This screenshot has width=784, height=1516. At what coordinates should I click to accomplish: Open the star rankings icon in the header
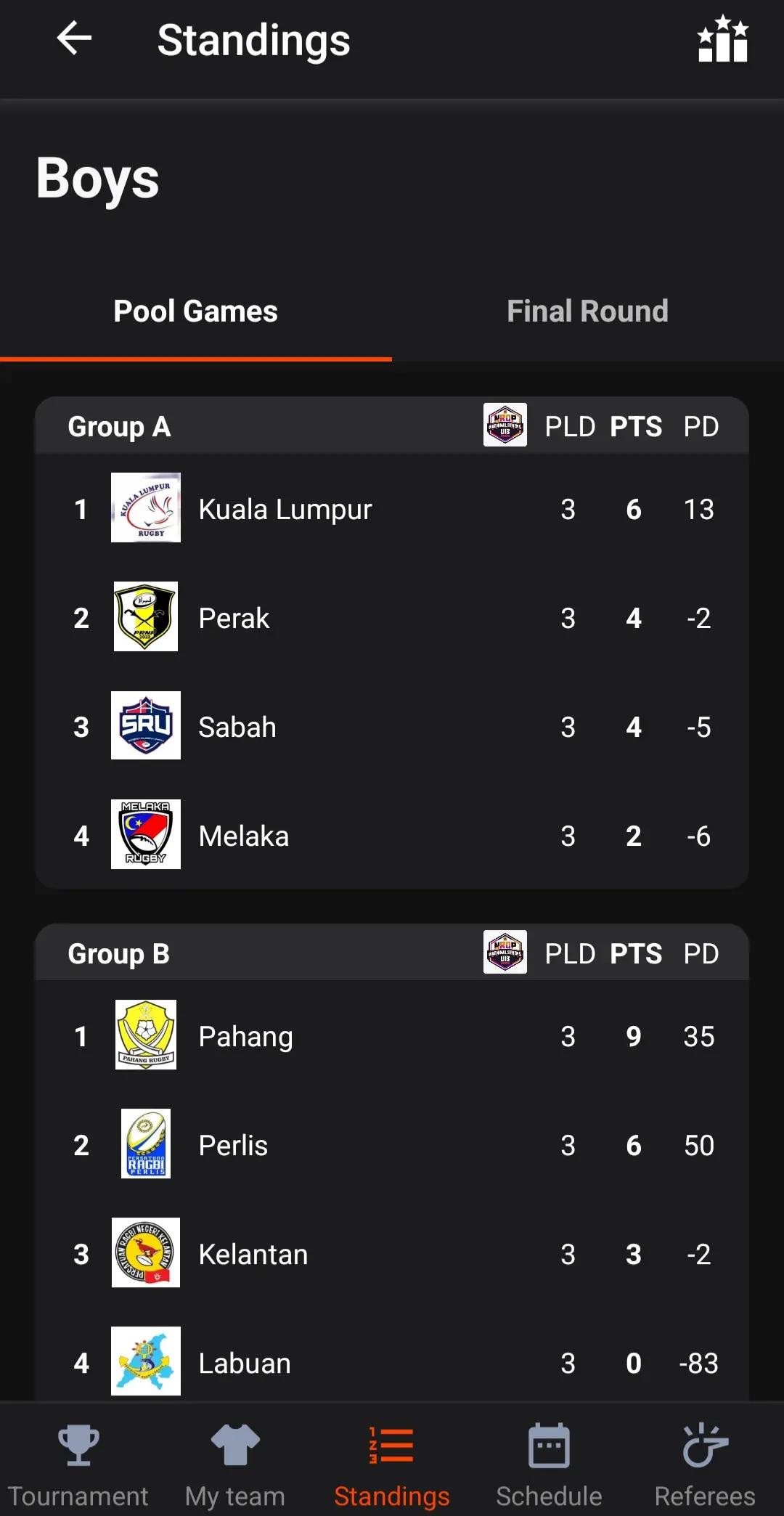click(x=722, y=39)
